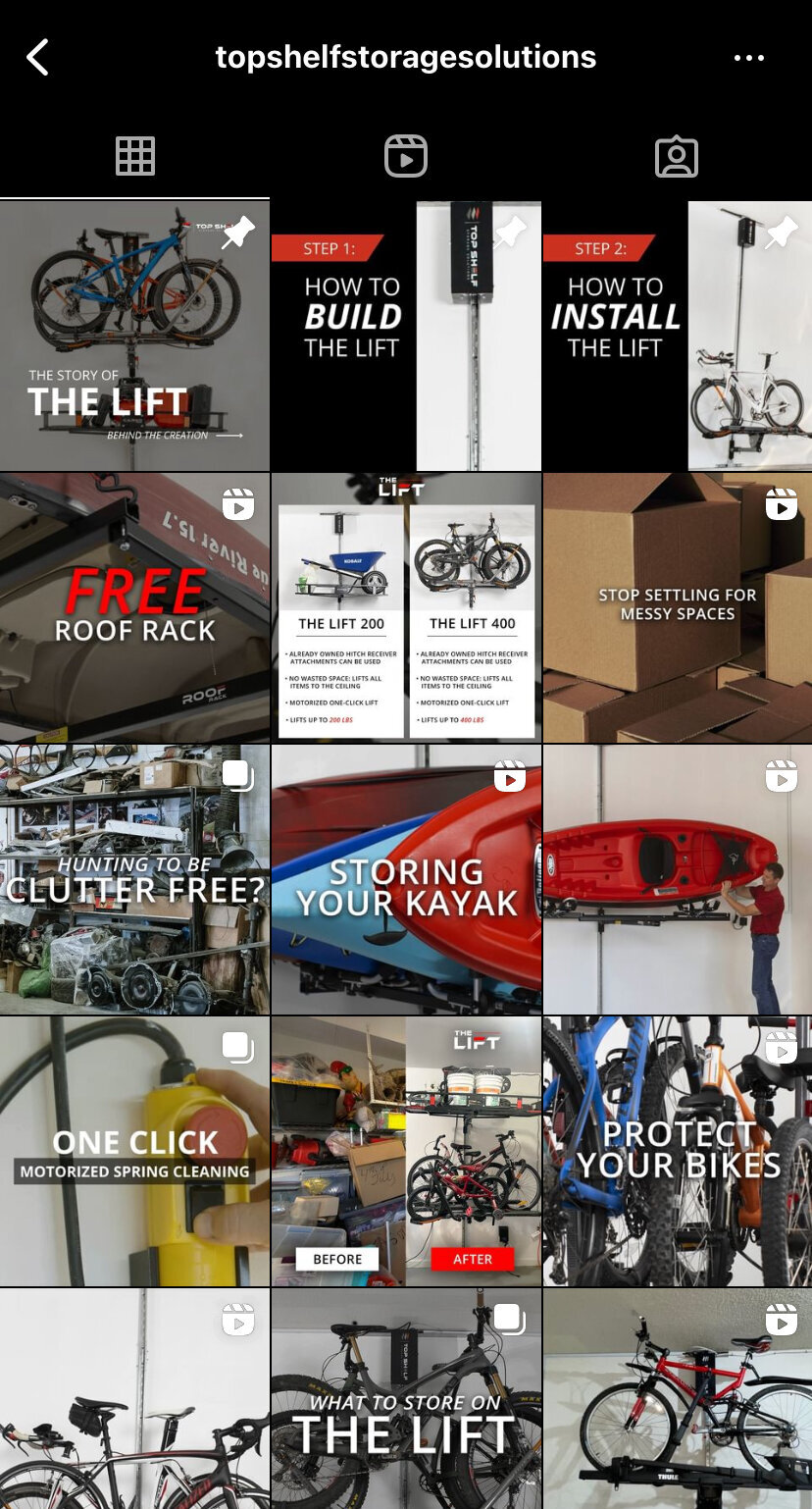Open the red bike on Thule rack reel
Viewport: 812px width, 1509px height.
click(677, 1401)
